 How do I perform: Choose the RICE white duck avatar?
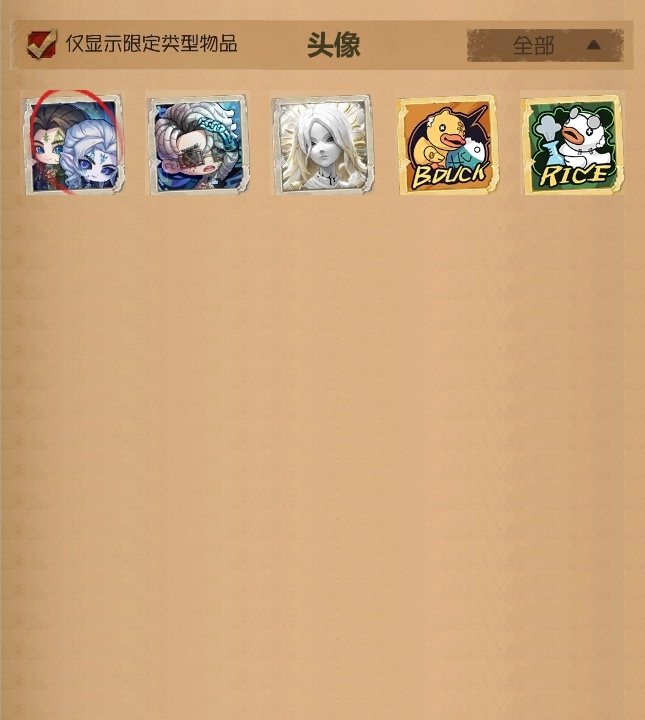[572, 146]
